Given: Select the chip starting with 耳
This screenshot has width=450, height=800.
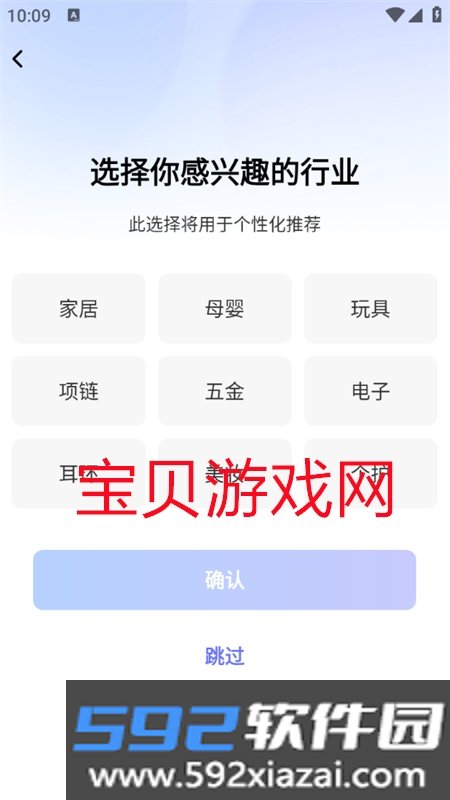Looking at the screenshot, I should 79,473.
